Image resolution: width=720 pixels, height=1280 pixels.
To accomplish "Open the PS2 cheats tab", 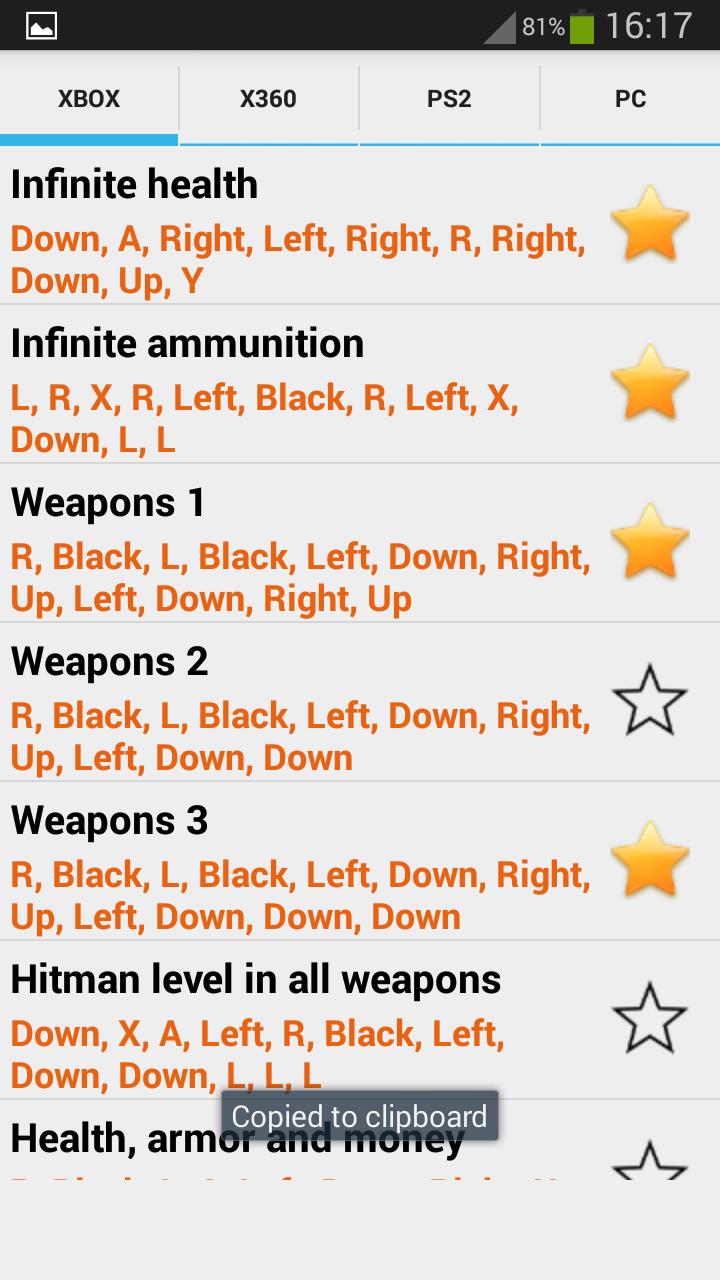I will pyautogui.click(x=448, y=99).
